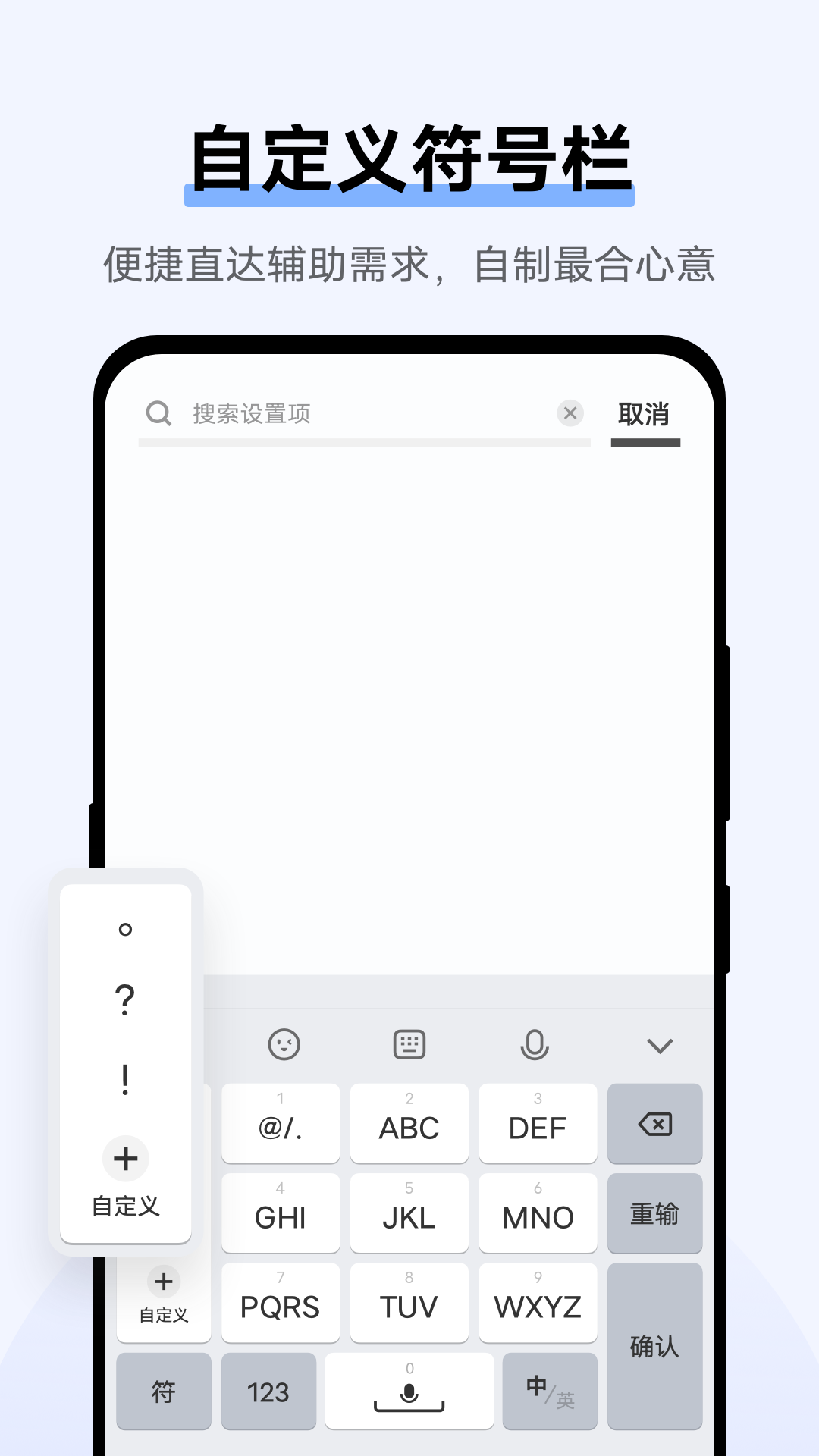Open symbols with the 符 key

tap(163, 1392)
